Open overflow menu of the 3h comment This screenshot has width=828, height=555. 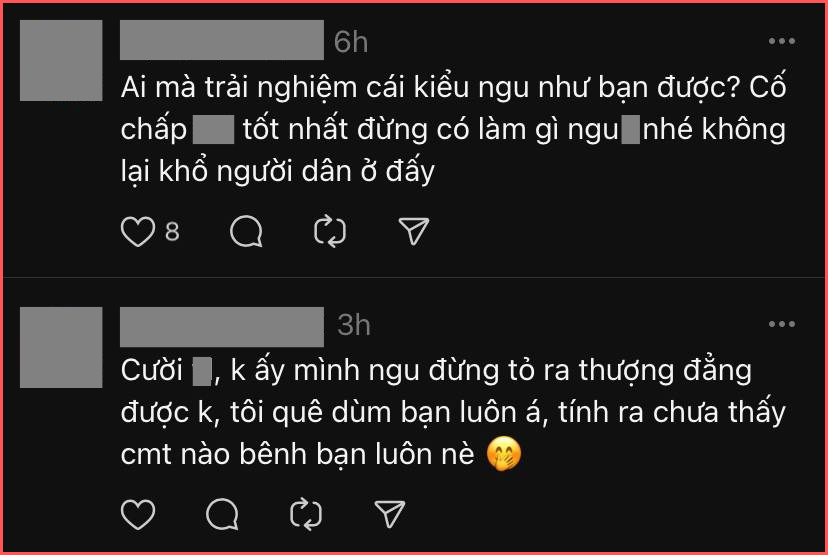781,325
